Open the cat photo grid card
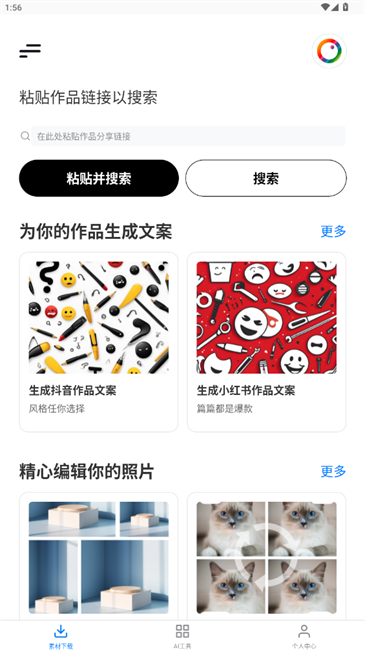The image size is (365, 650). pyautogui.click(x=267, y=556)
